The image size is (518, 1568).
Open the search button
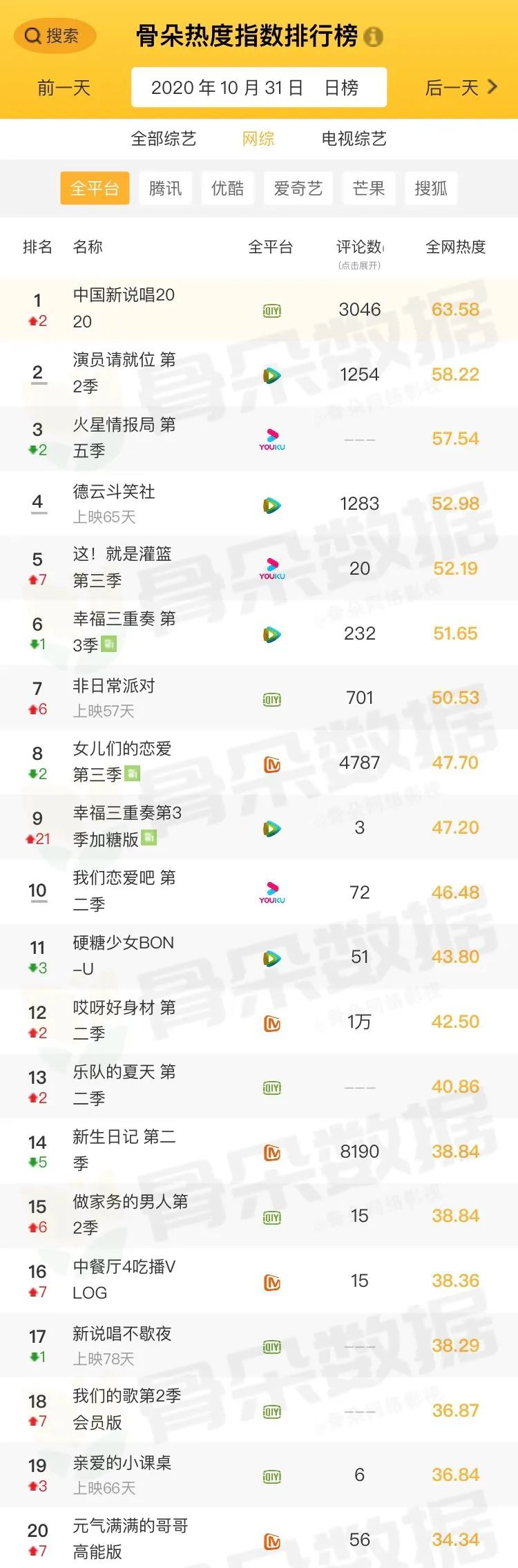[54, 36]
